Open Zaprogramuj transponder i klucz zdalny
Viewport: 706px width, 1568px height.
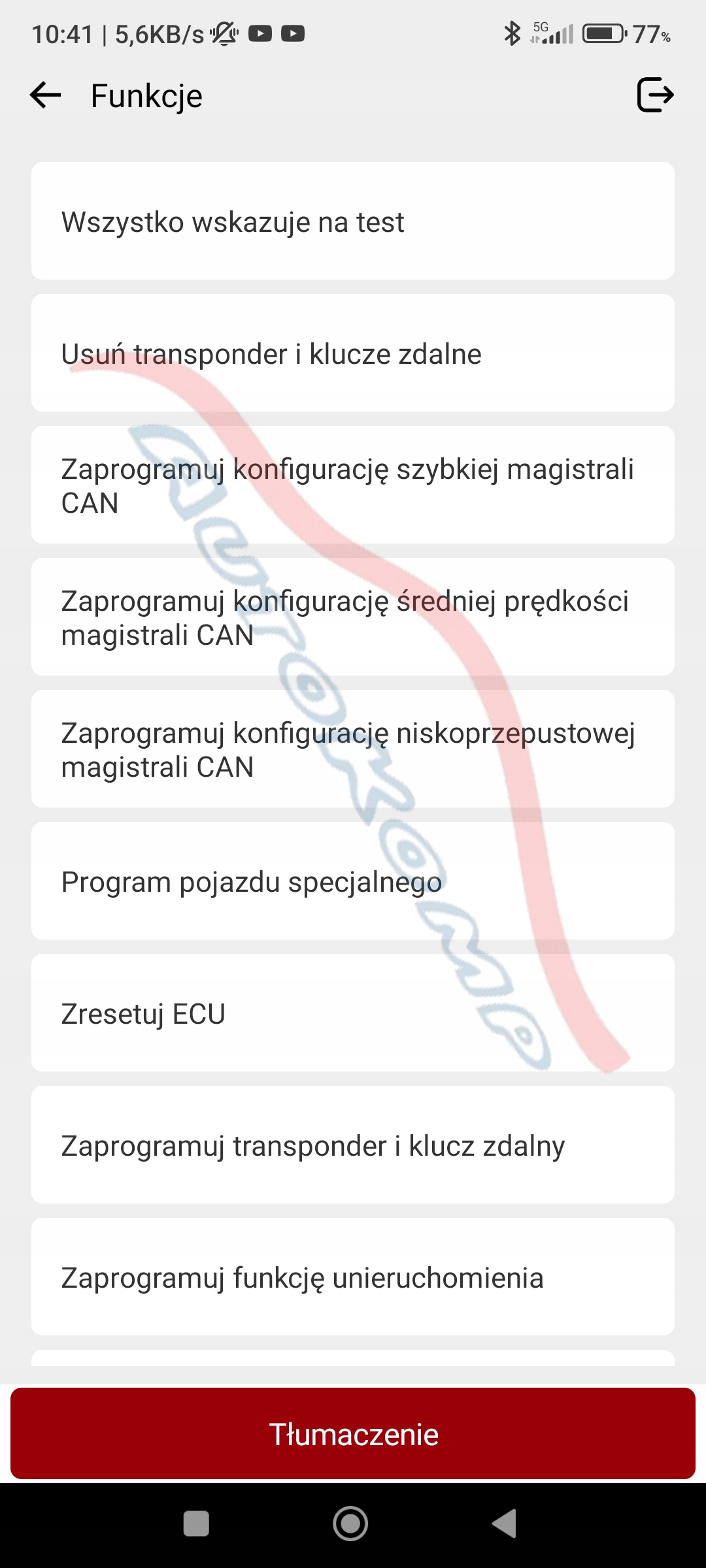tap(353, 1145)
